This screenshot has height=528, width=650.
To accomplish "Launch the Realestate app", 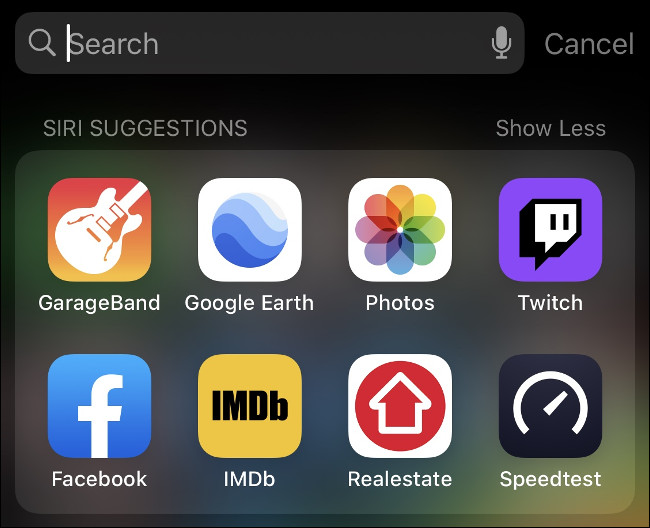I will (399, 405).
